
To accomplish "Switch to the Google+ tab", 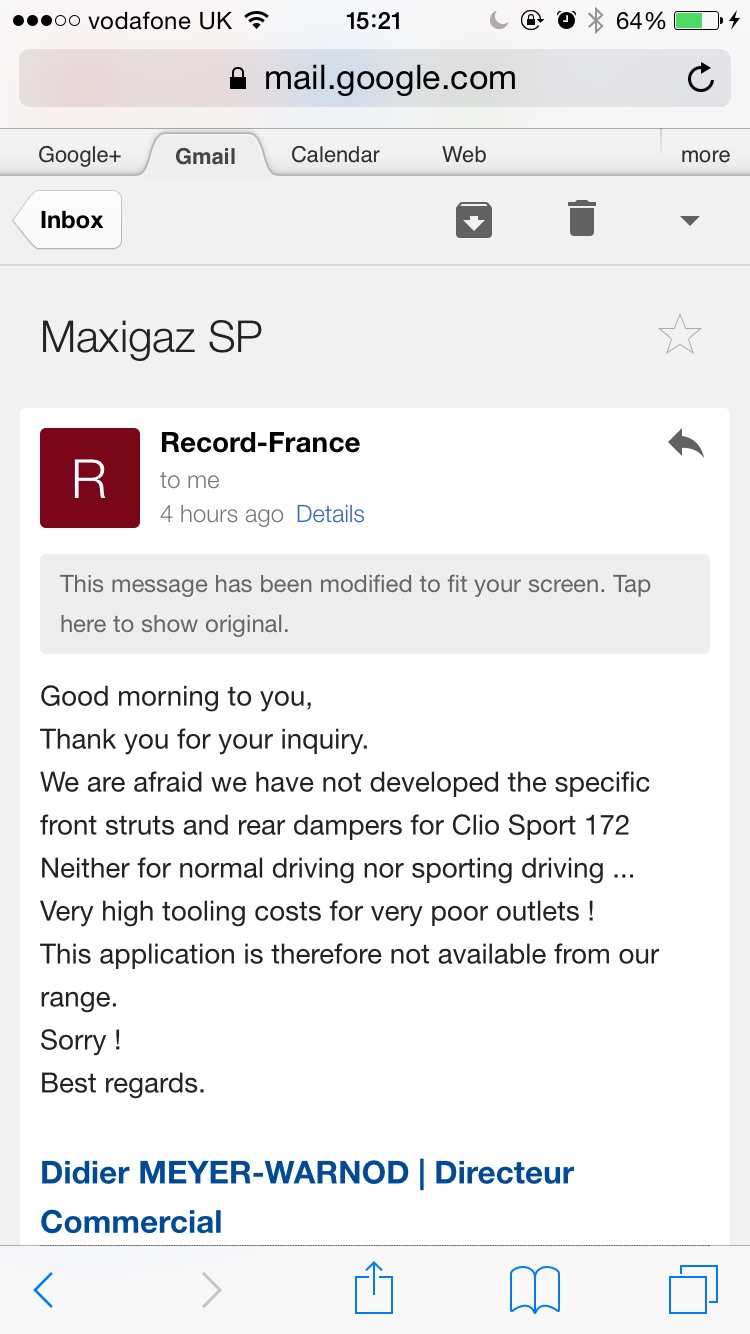I will point(79,155).
